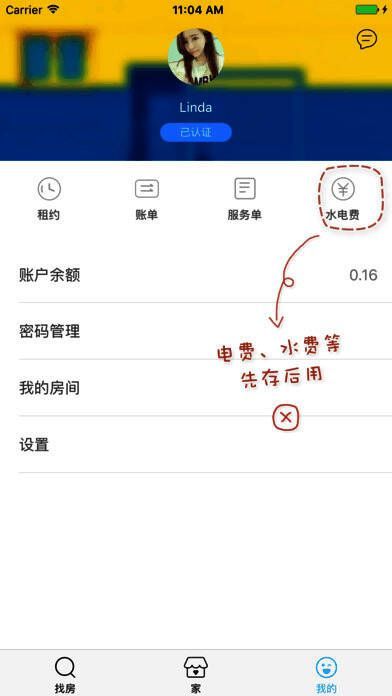
Task: Switch to the 找房 tab
Action: click(x=65, y=675)
